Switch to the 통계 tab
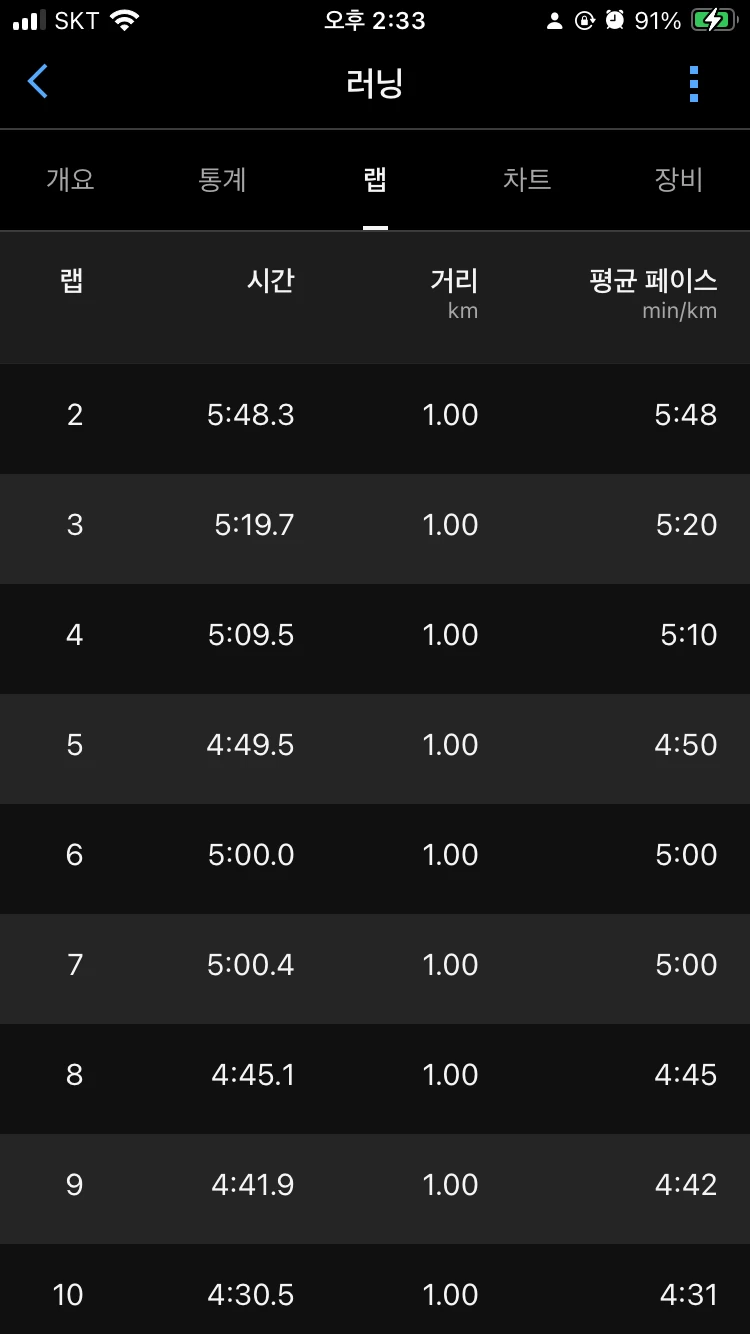 222,180
